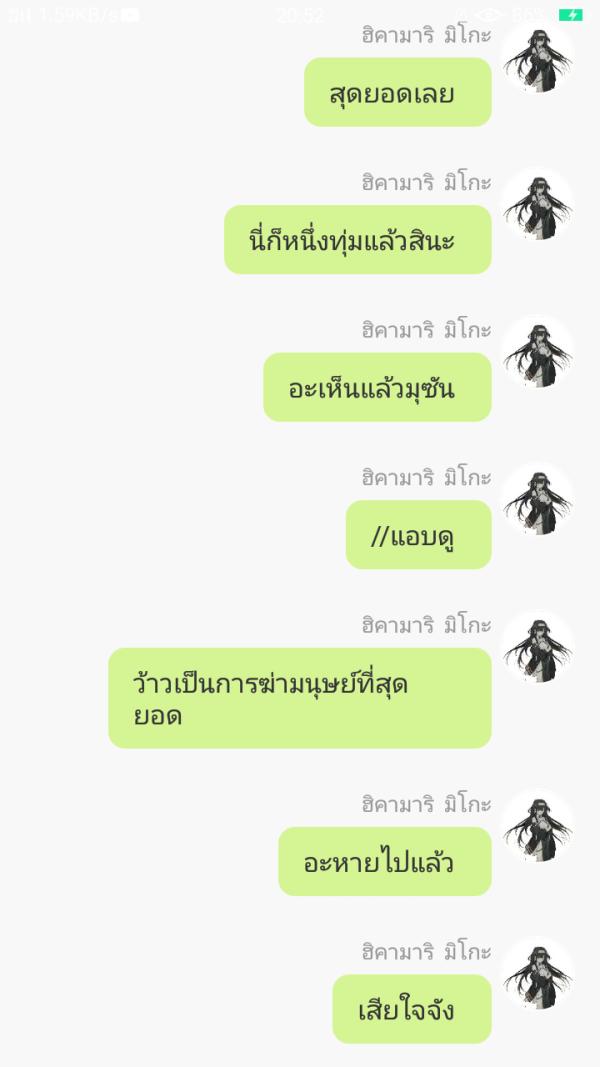View profile picture beside อะเห็นแล้วมุซัน
The height and width of the screenshot is (1067, 600).
pyautogui.click(x=537, y=353)
